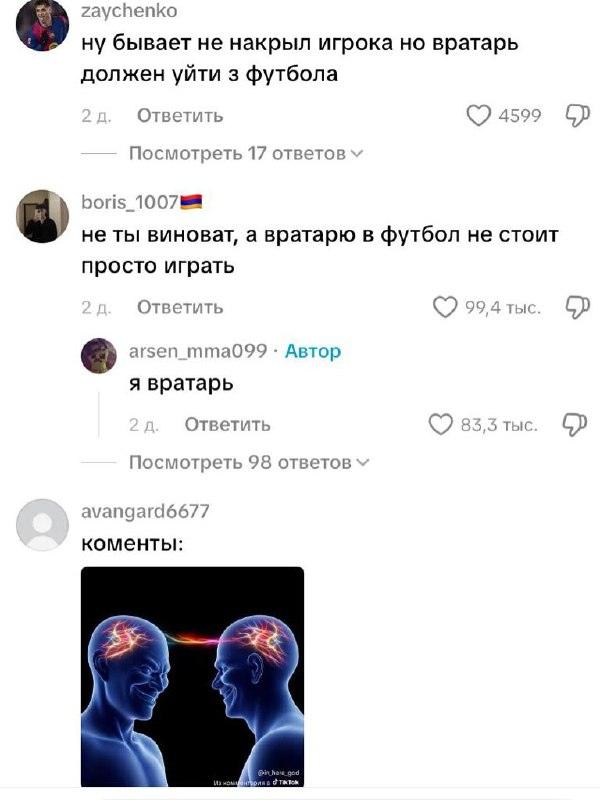Like arsen_mma099's reply
This screenshot has height=800, width=600.
(440, 425)
